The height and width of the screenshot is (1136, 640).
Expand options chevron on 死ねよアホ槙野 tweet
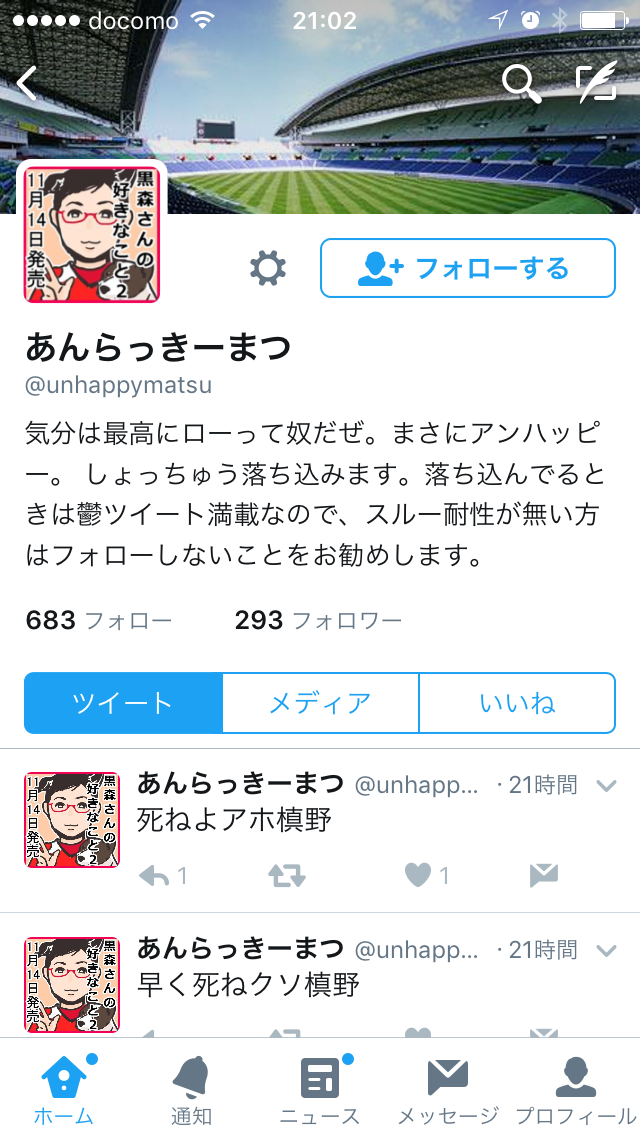point(606,785)
